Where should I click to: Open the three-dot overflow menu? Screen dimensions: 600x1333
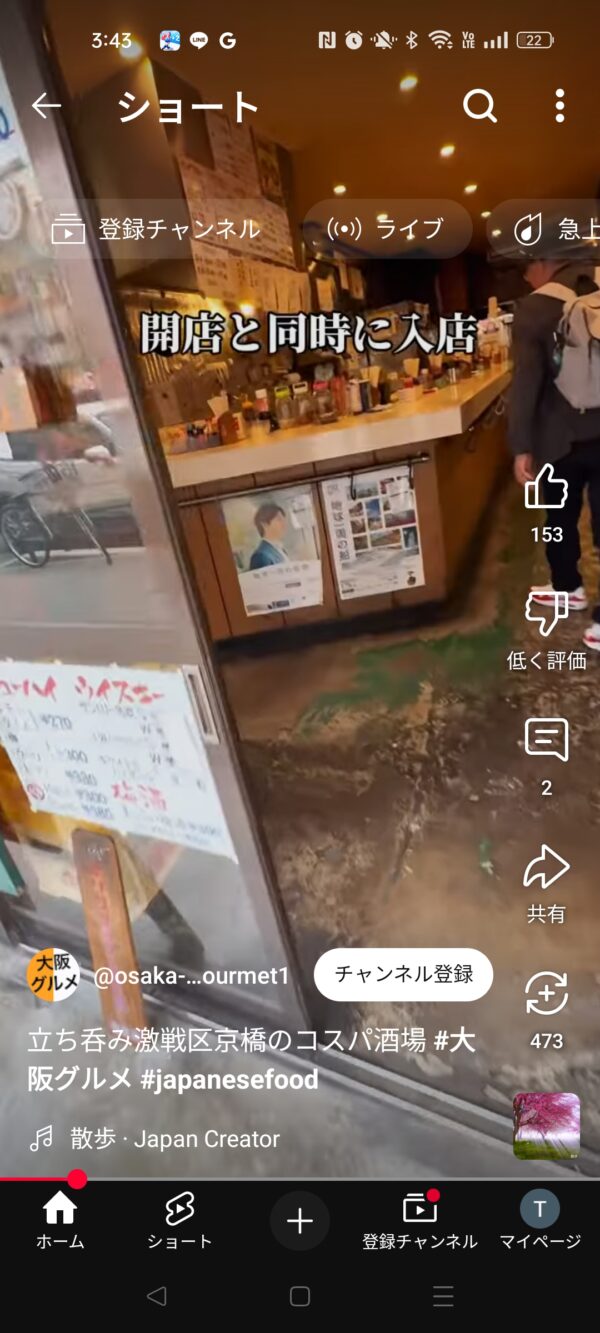click(560, 106)
